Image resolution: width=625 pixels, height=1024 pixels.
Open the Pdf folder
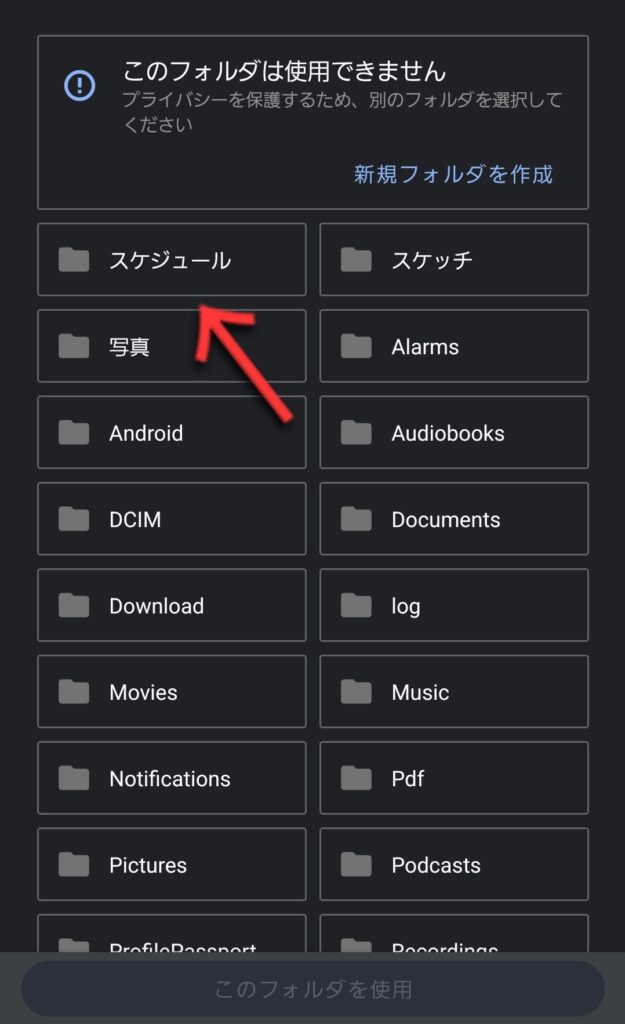click(454, 779)
